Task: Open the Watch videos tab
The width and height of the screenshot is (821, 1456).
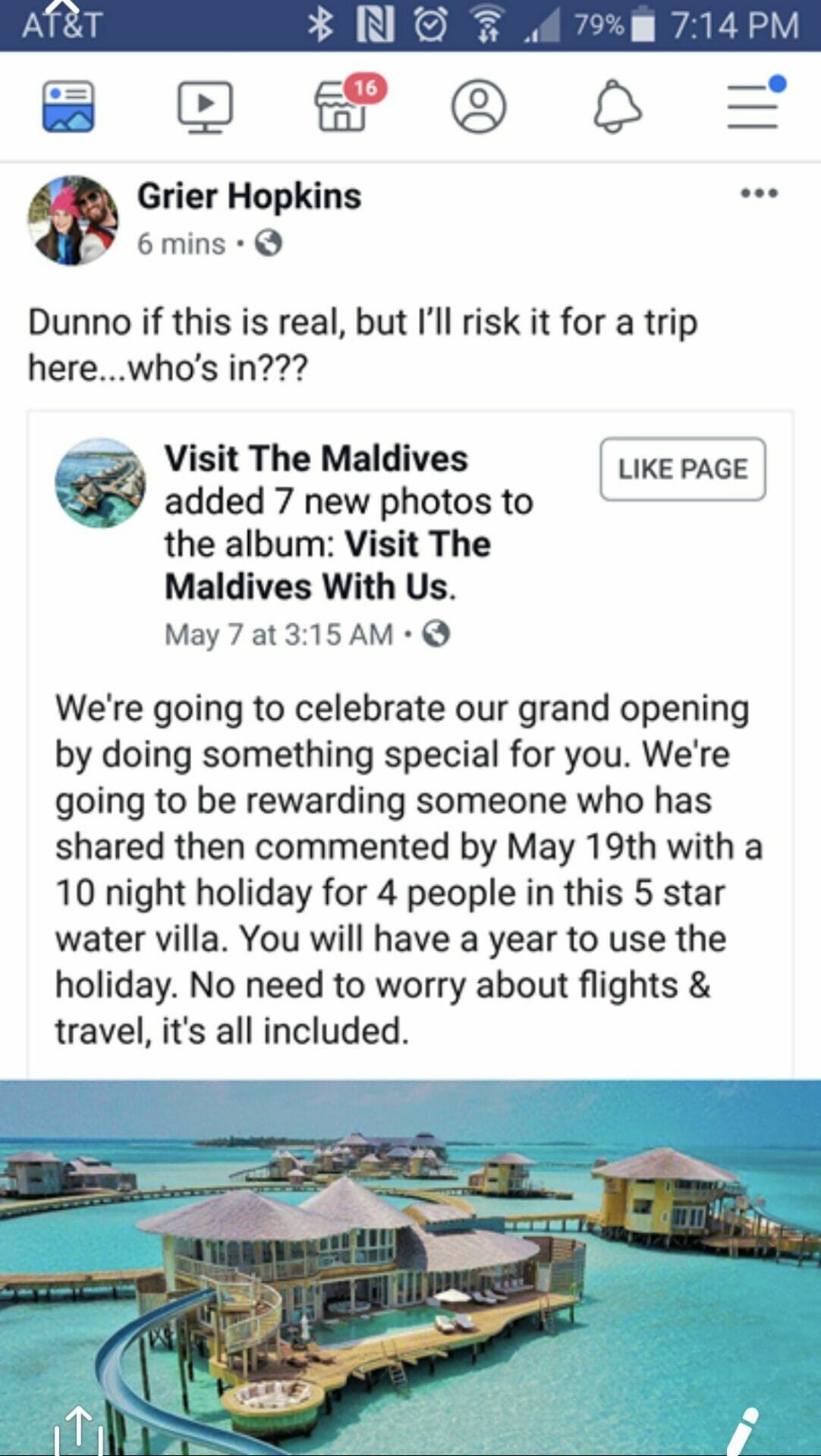Action: [x=205, y=107]
